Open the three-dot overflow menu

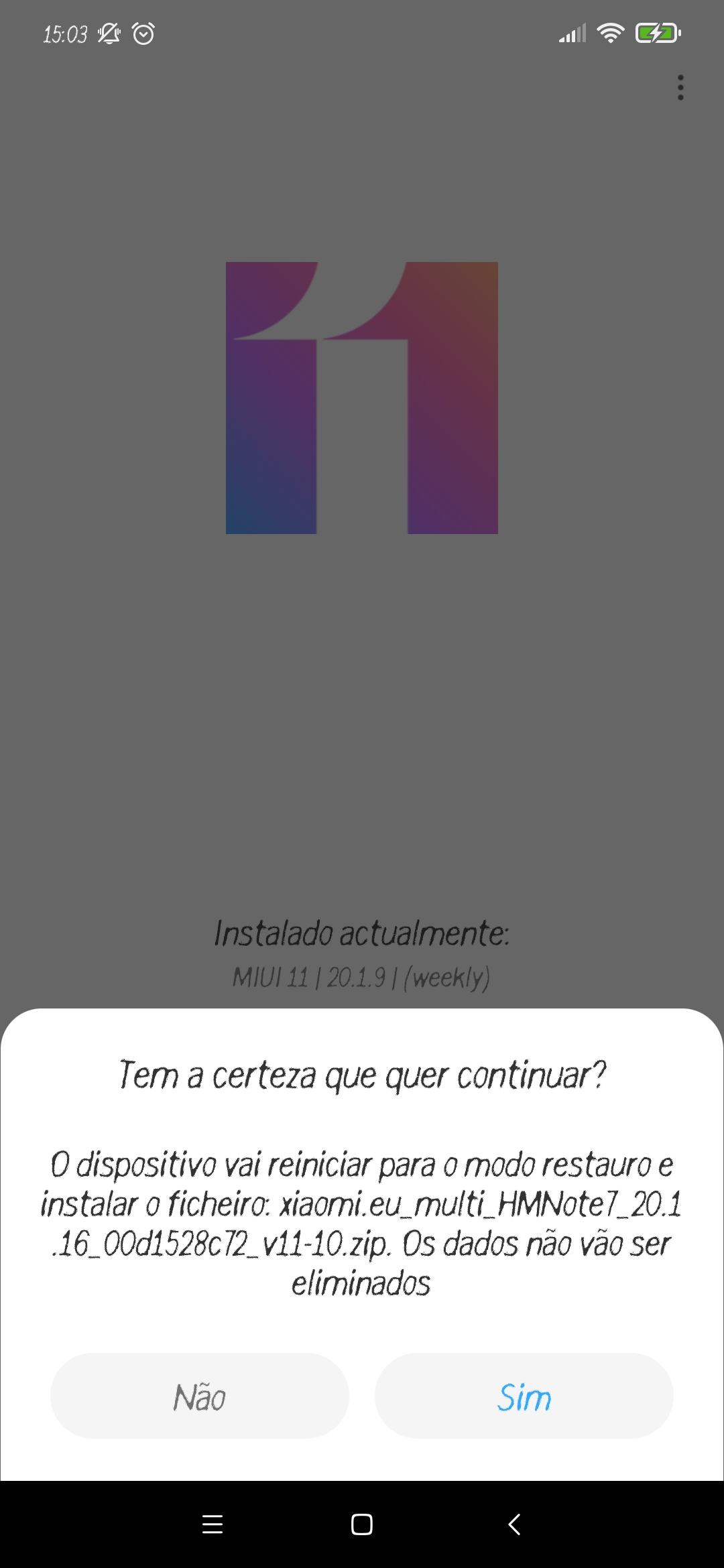(x=680, y=88)
